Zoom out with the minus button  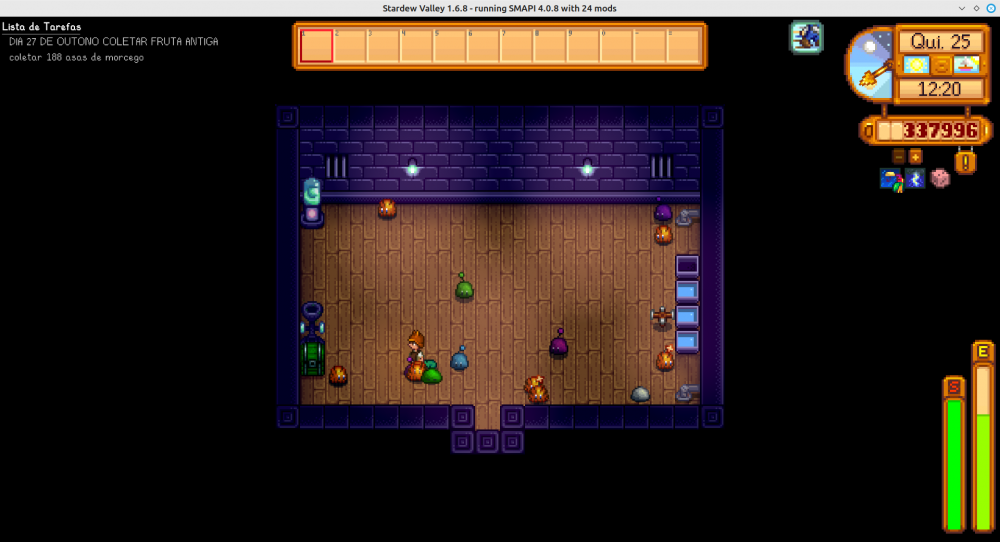(898, 156)
